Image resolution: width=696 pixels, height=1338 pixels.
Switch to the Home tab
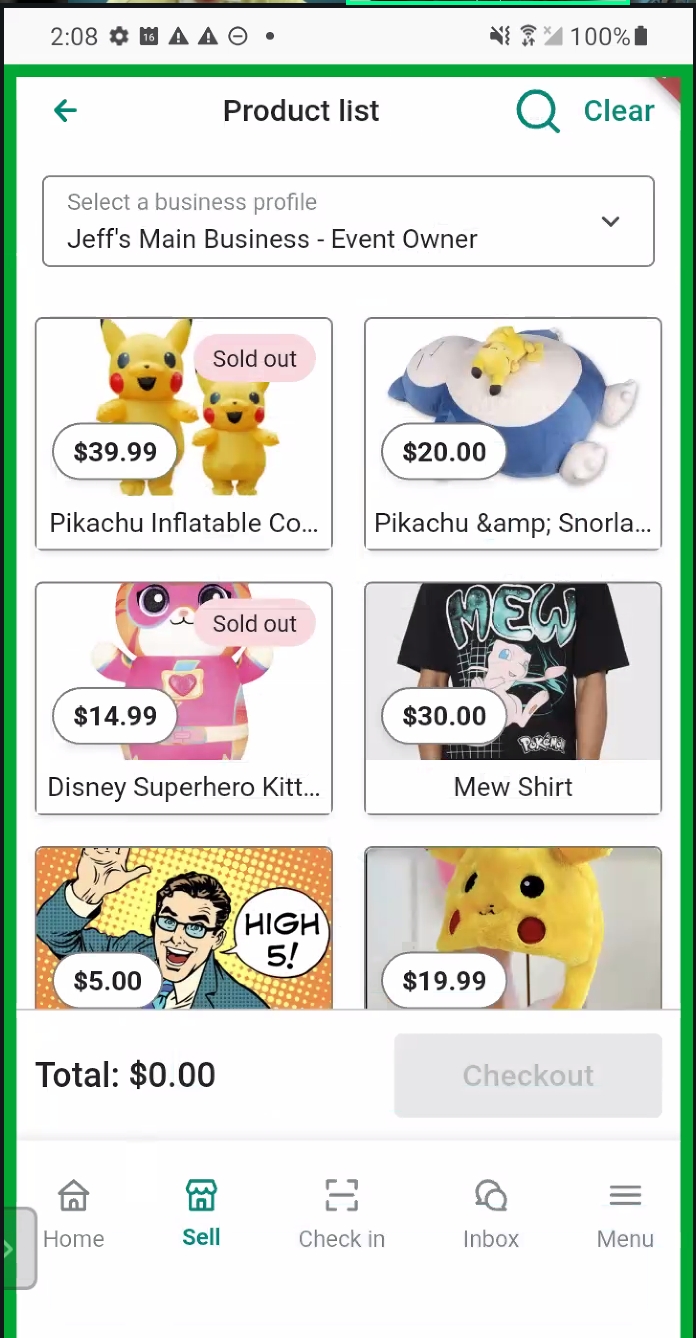pos(73,1214)
